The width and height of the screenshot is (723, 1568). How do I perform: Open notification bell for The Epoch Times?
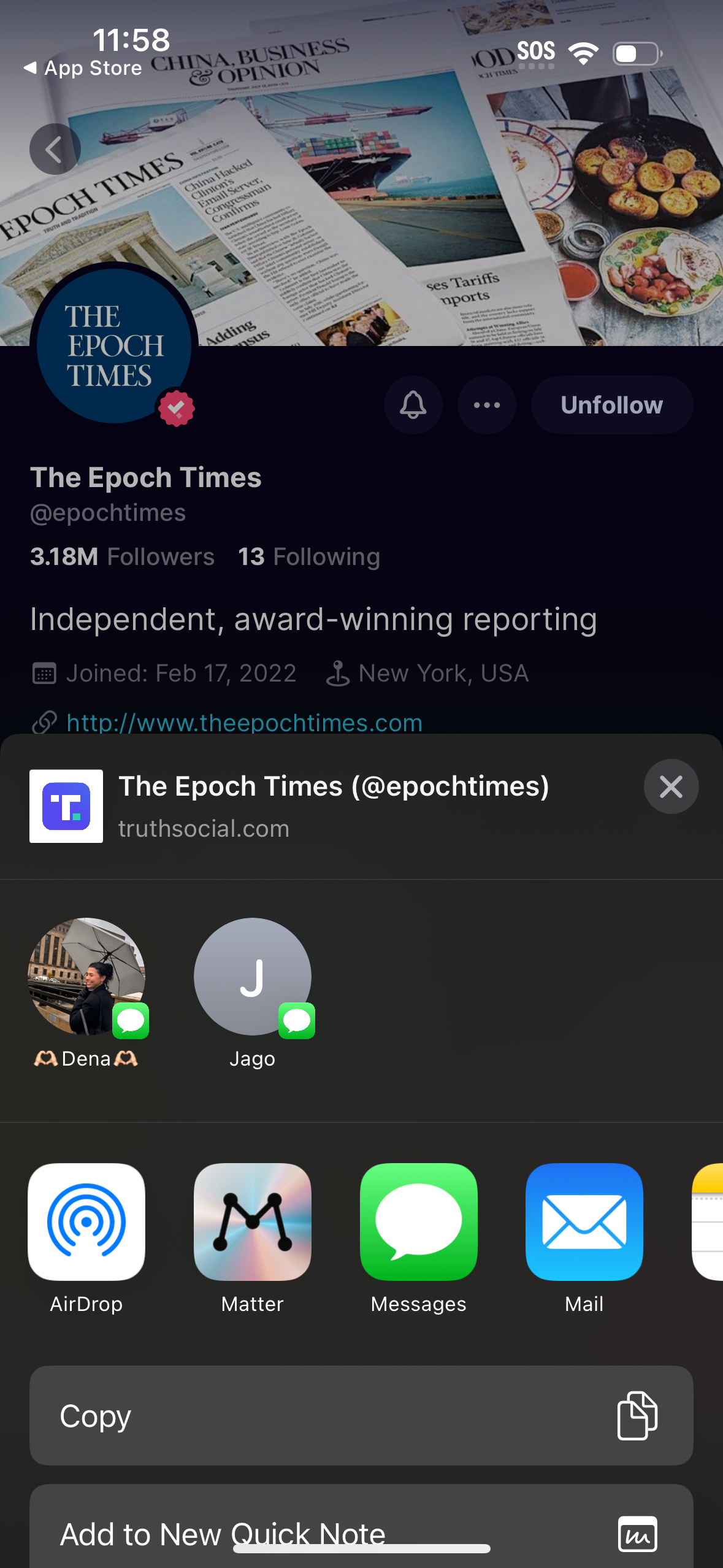(413, 405)
